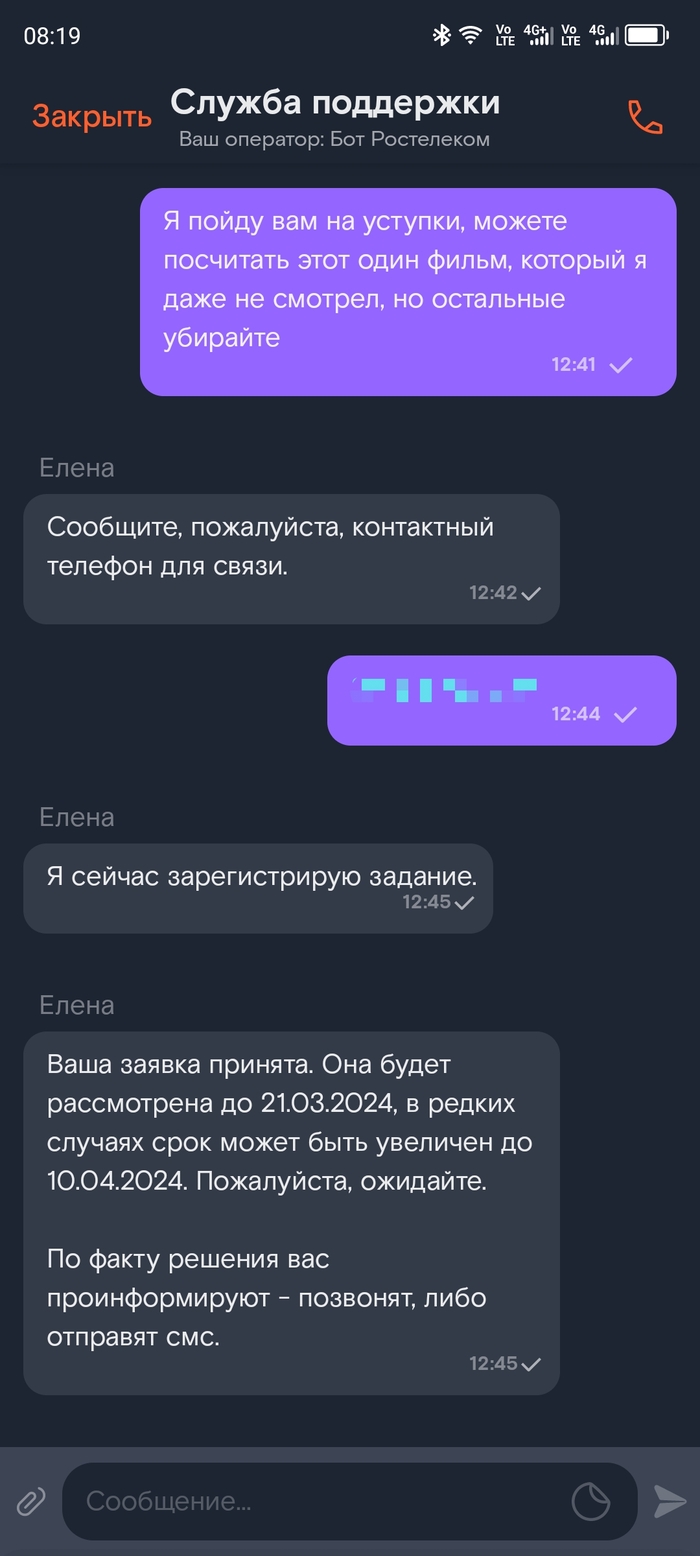Send the message with the arrow icon
The width and height of the screenshot is (700, 1556).
669,1501
